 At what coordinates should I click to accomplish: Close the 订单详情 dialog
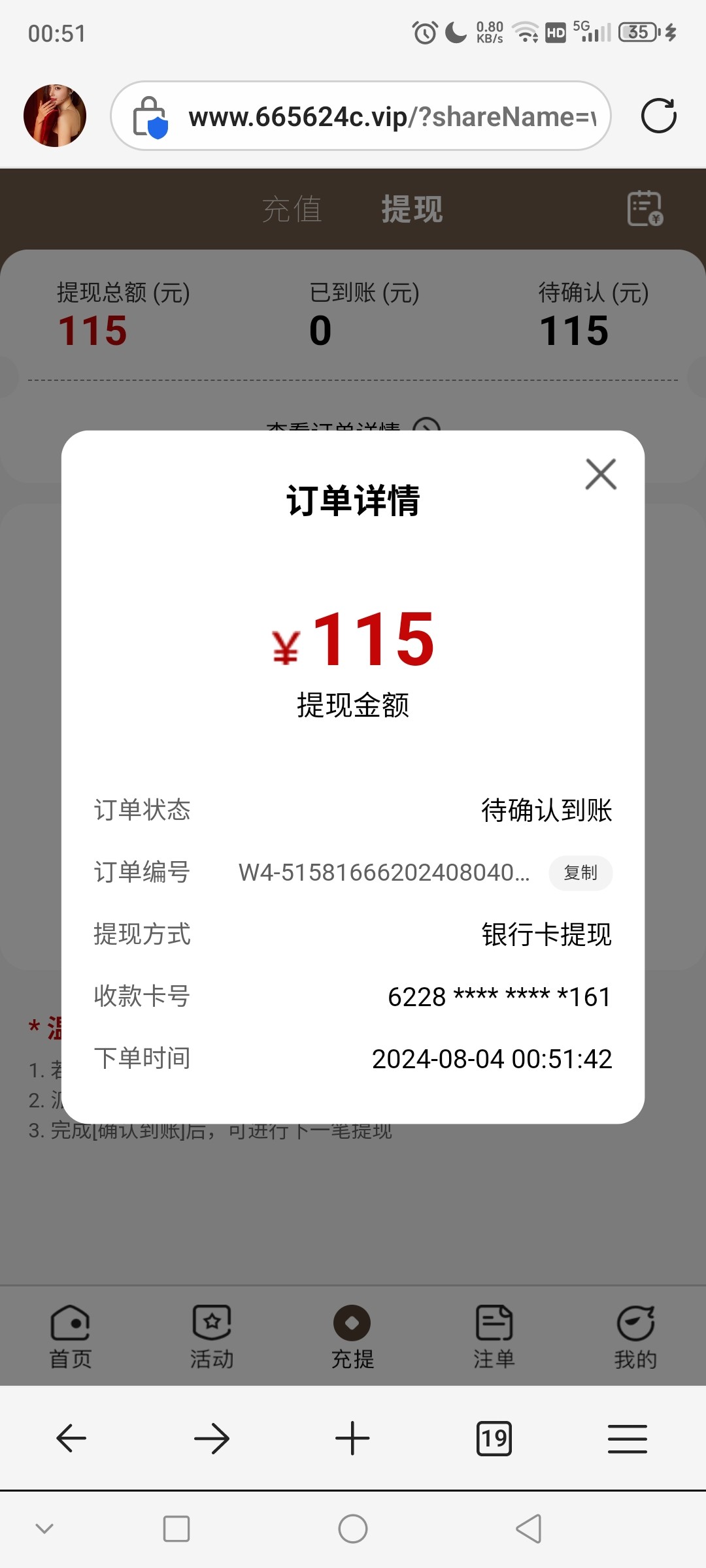(x=601, y=474)
